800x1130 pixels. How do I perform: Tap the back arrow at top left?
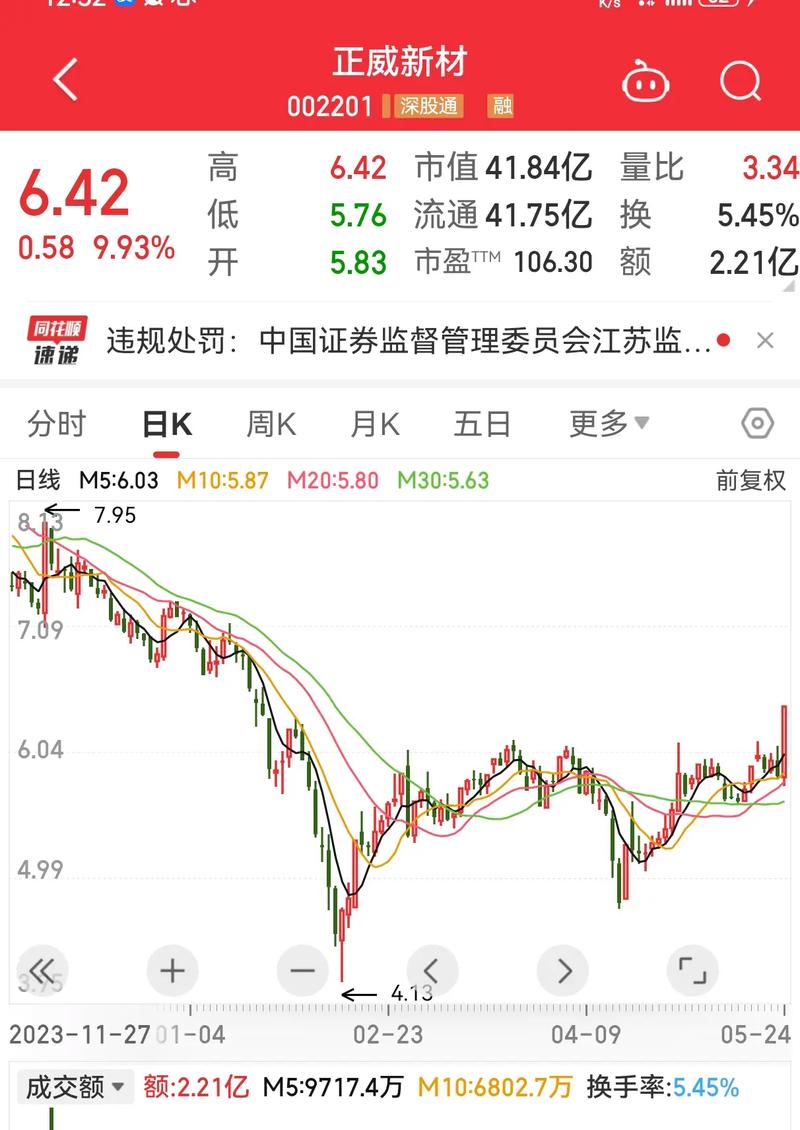(x=65, y=81)
